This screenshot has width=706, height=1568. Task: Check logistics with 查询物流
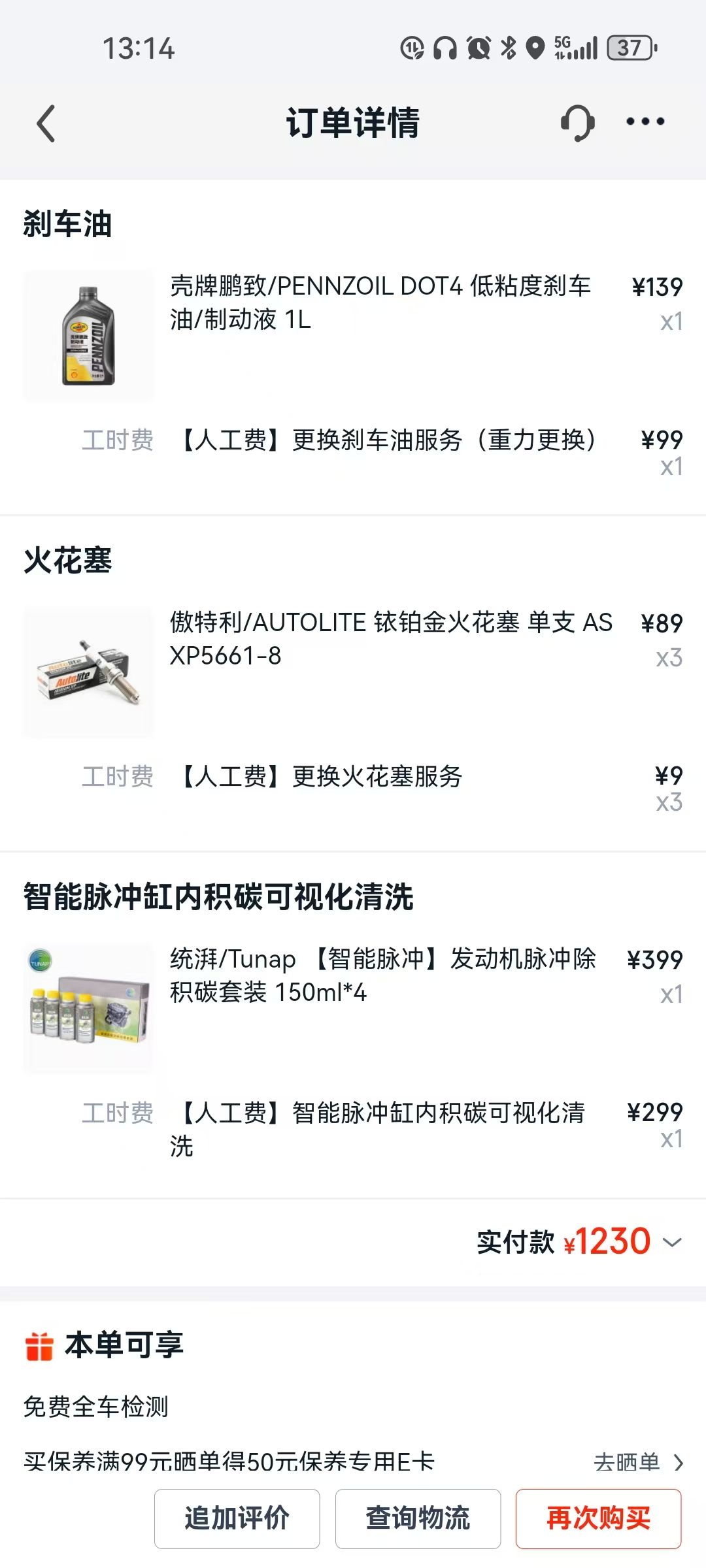418,1518
